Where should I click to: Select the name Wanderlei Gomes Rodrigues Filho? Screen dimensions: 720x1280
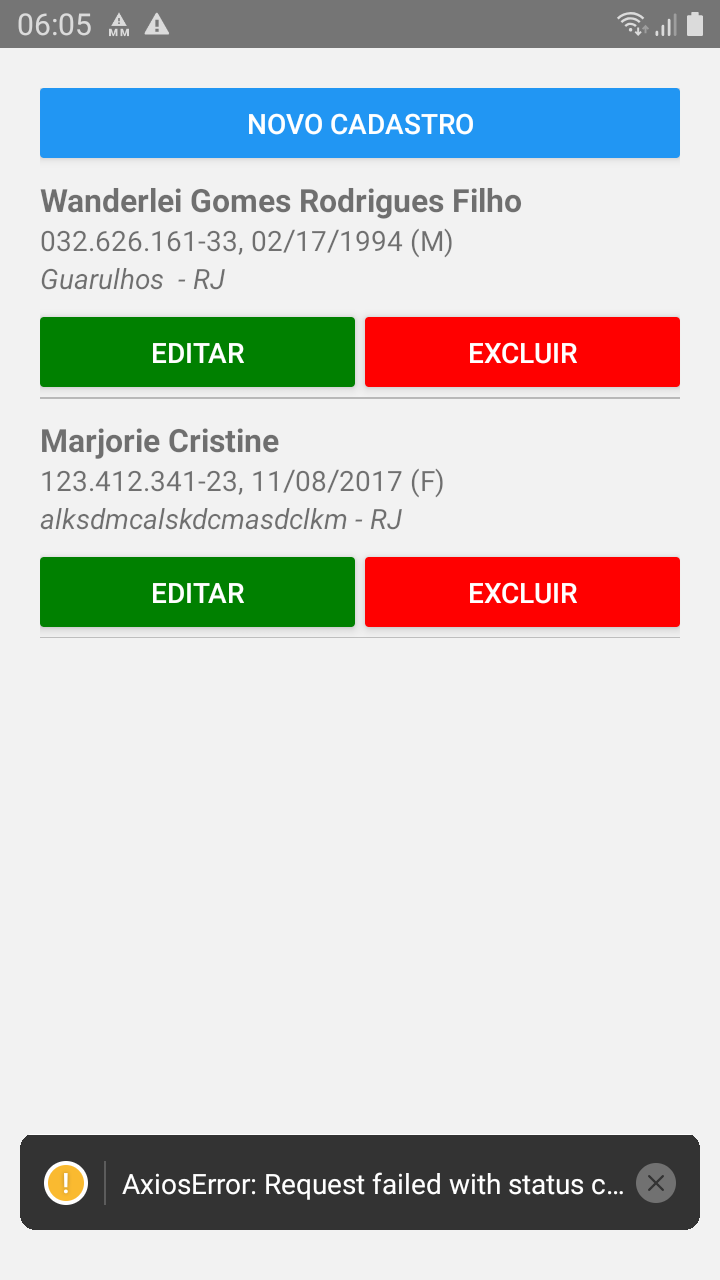tap(280, 200)
